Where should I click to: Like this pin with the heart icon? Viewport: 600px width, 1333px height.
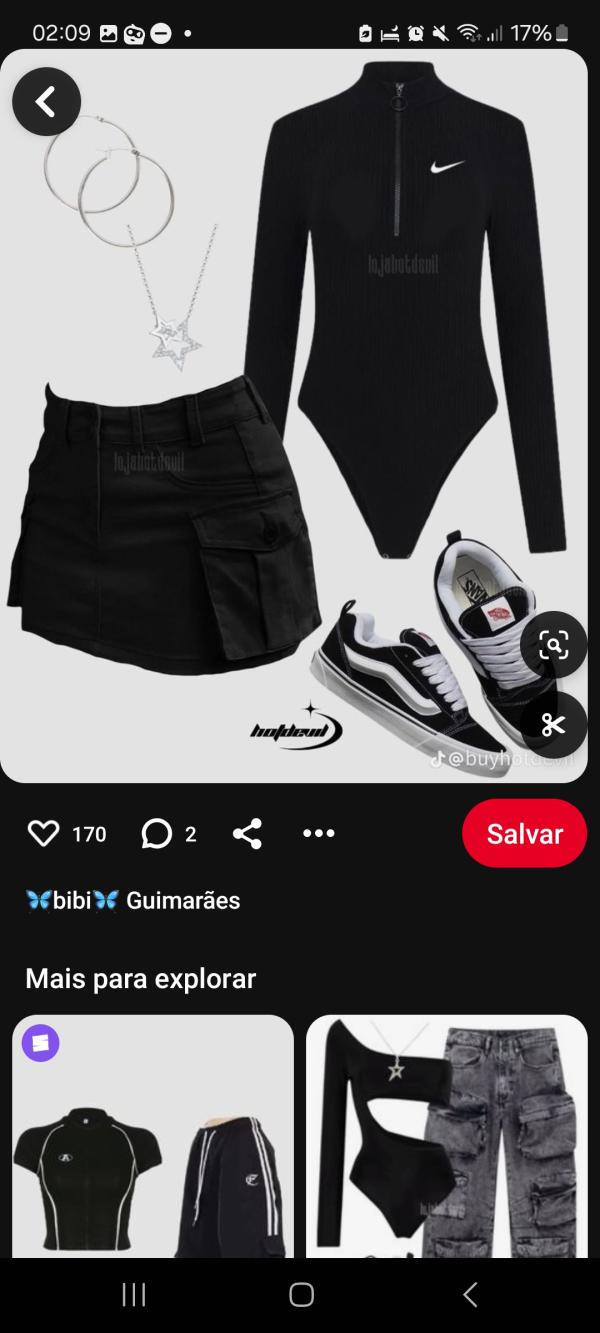(44, 834)
